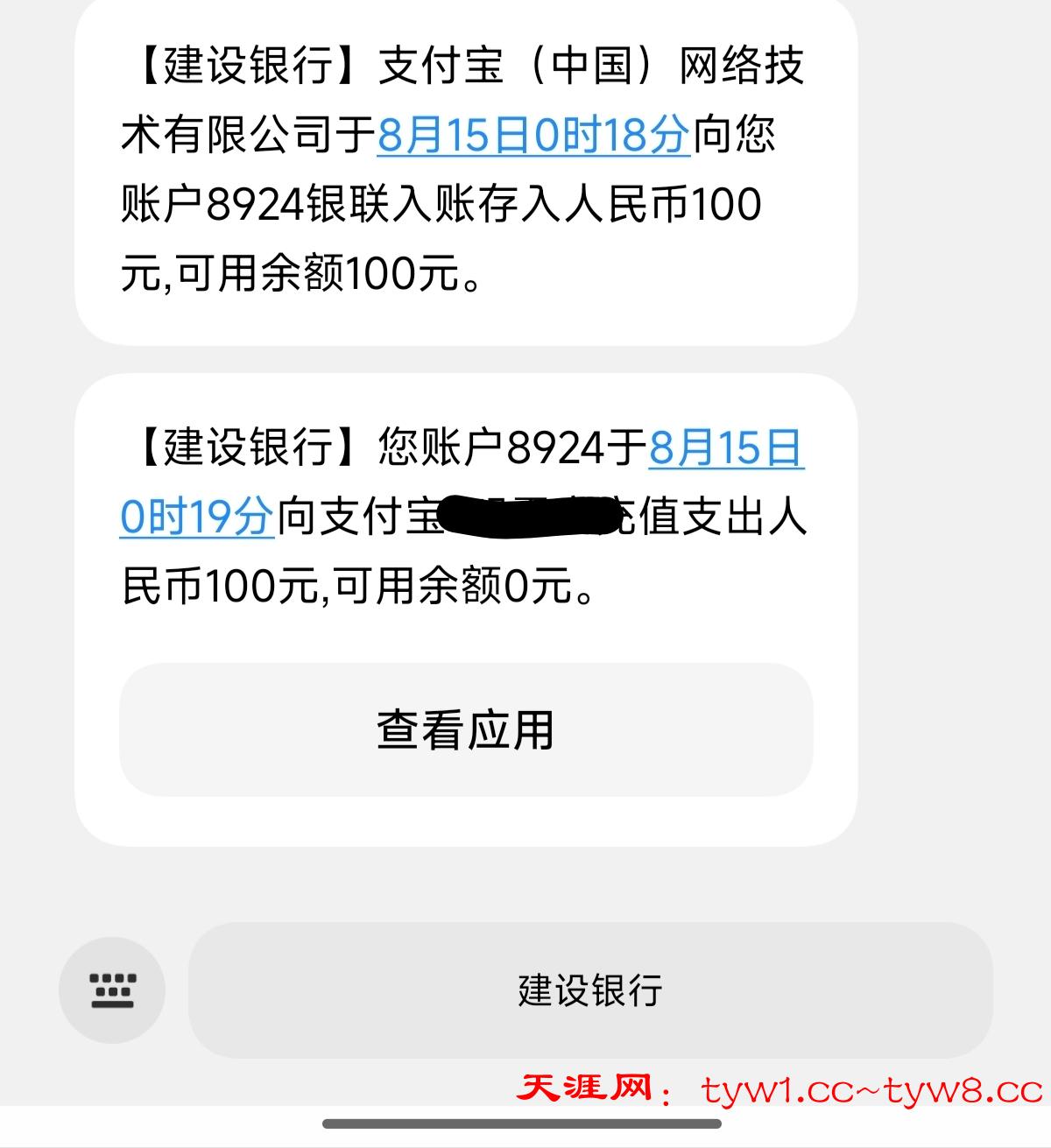Tap the 8月15日0时18分 date link
The width and height of the screenshot is (1051, 1148).
(533, 136)
